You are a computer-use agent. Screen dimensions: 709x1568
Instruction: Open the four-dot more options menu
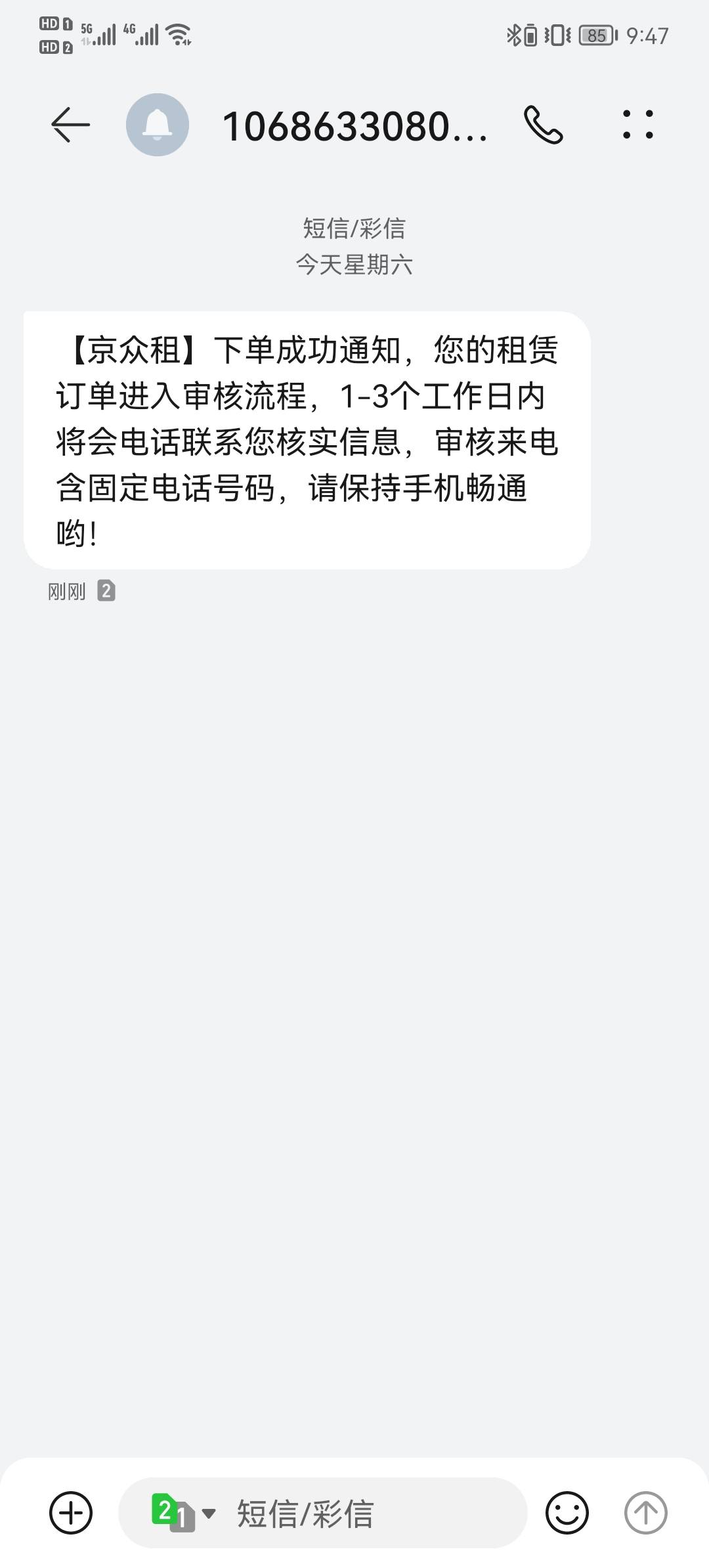click(x=637, y=125)
